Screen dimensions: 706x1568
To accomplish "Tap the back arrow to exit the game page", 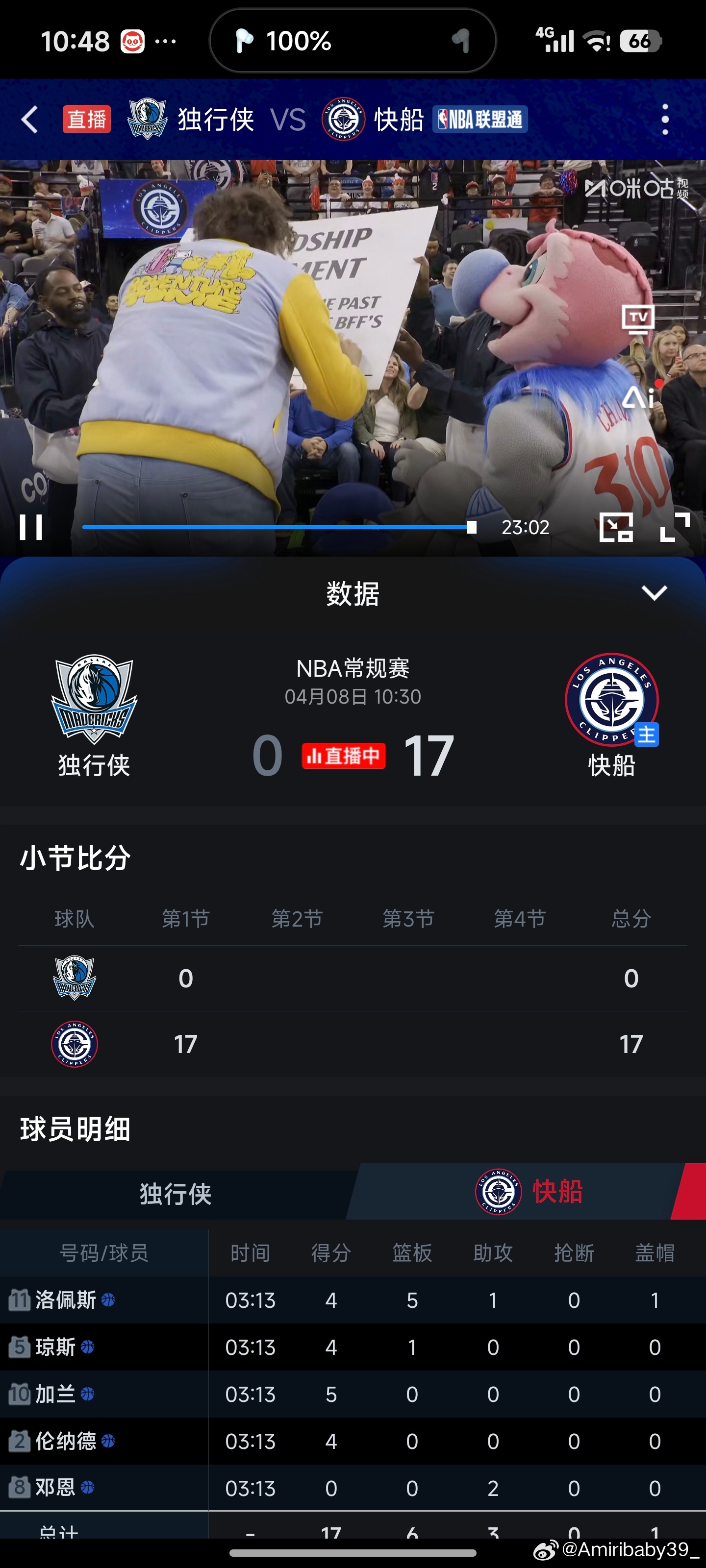I will click(29, 120).
